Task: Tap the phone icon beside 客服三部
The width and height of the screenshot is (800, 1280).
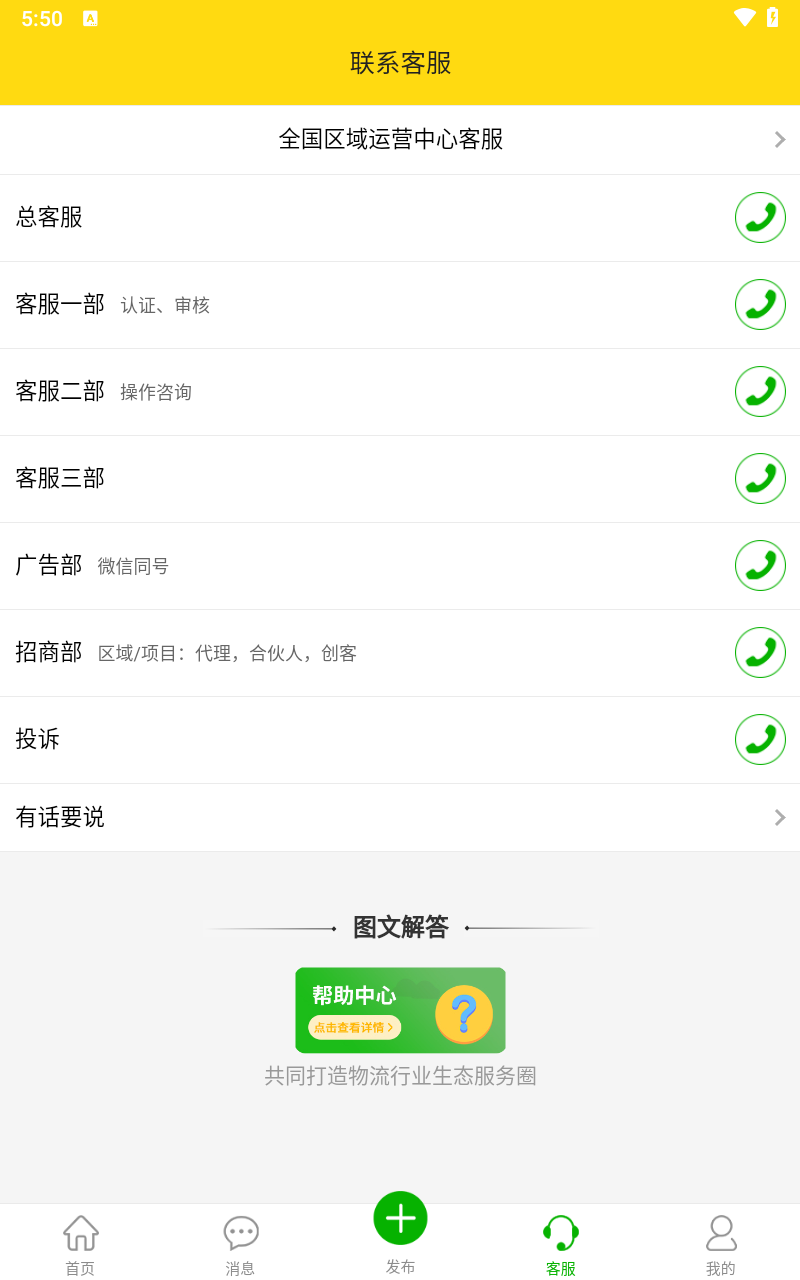Action: [760, 479]
